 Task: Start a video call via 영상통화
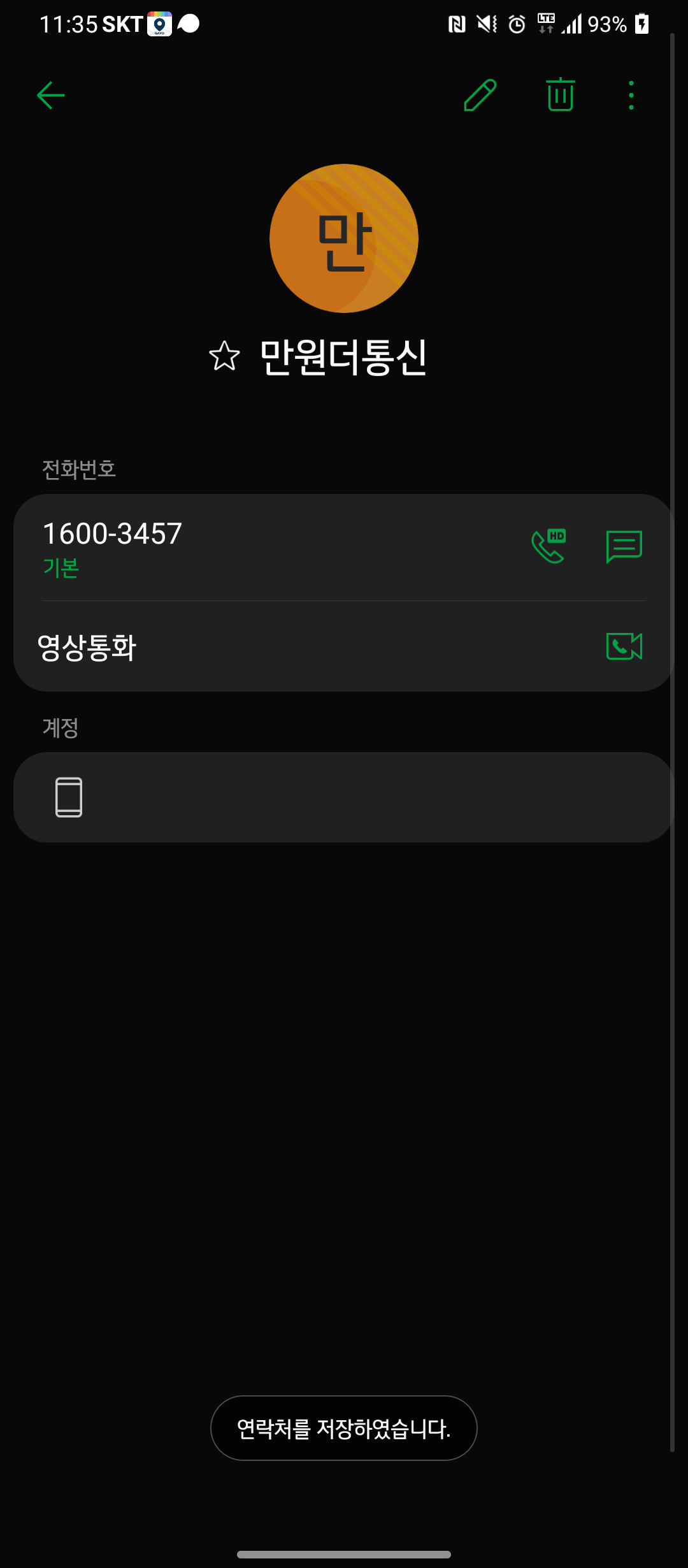624,646
